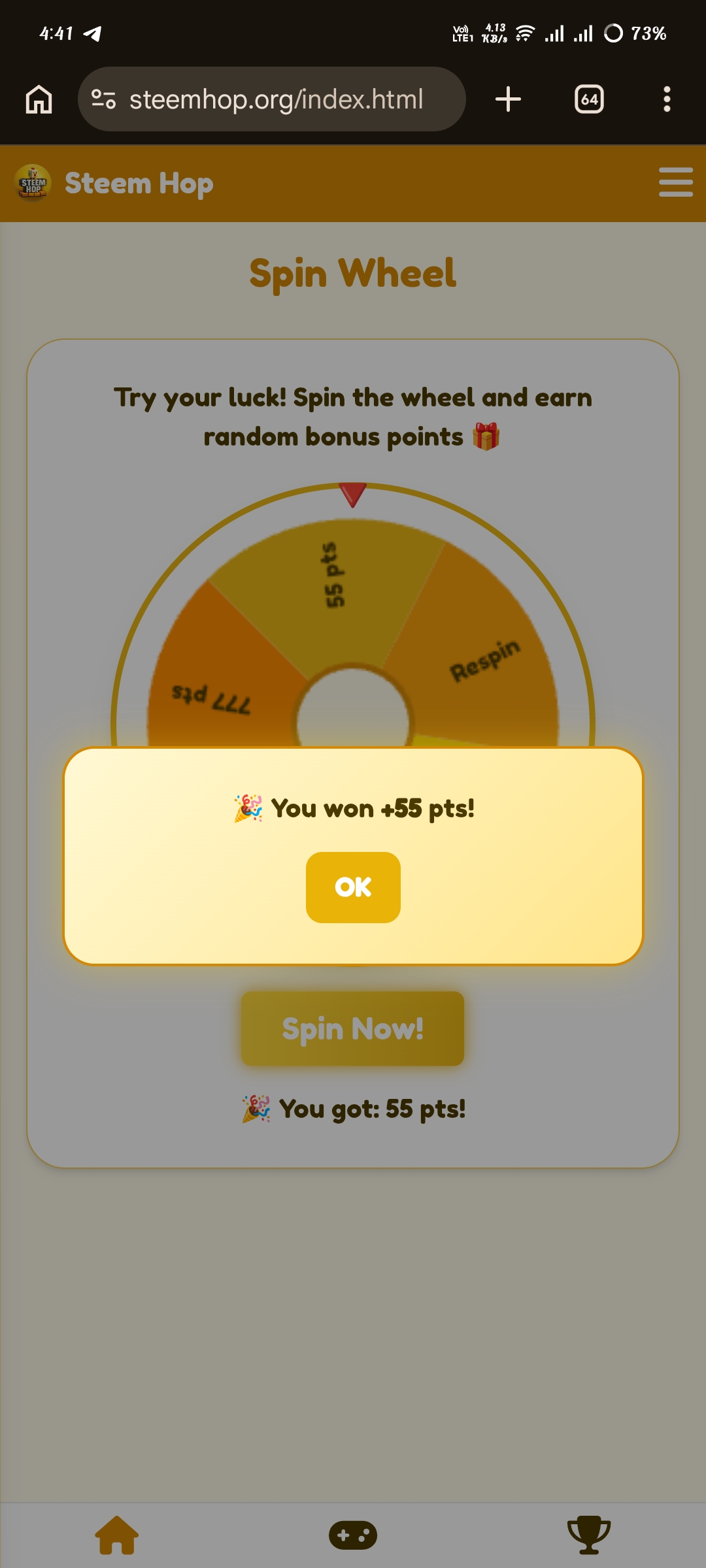The width and height of the screenshot is (706, 1568).
Task: Tap the steemhop.org address bar
Action: coord(276,99)
